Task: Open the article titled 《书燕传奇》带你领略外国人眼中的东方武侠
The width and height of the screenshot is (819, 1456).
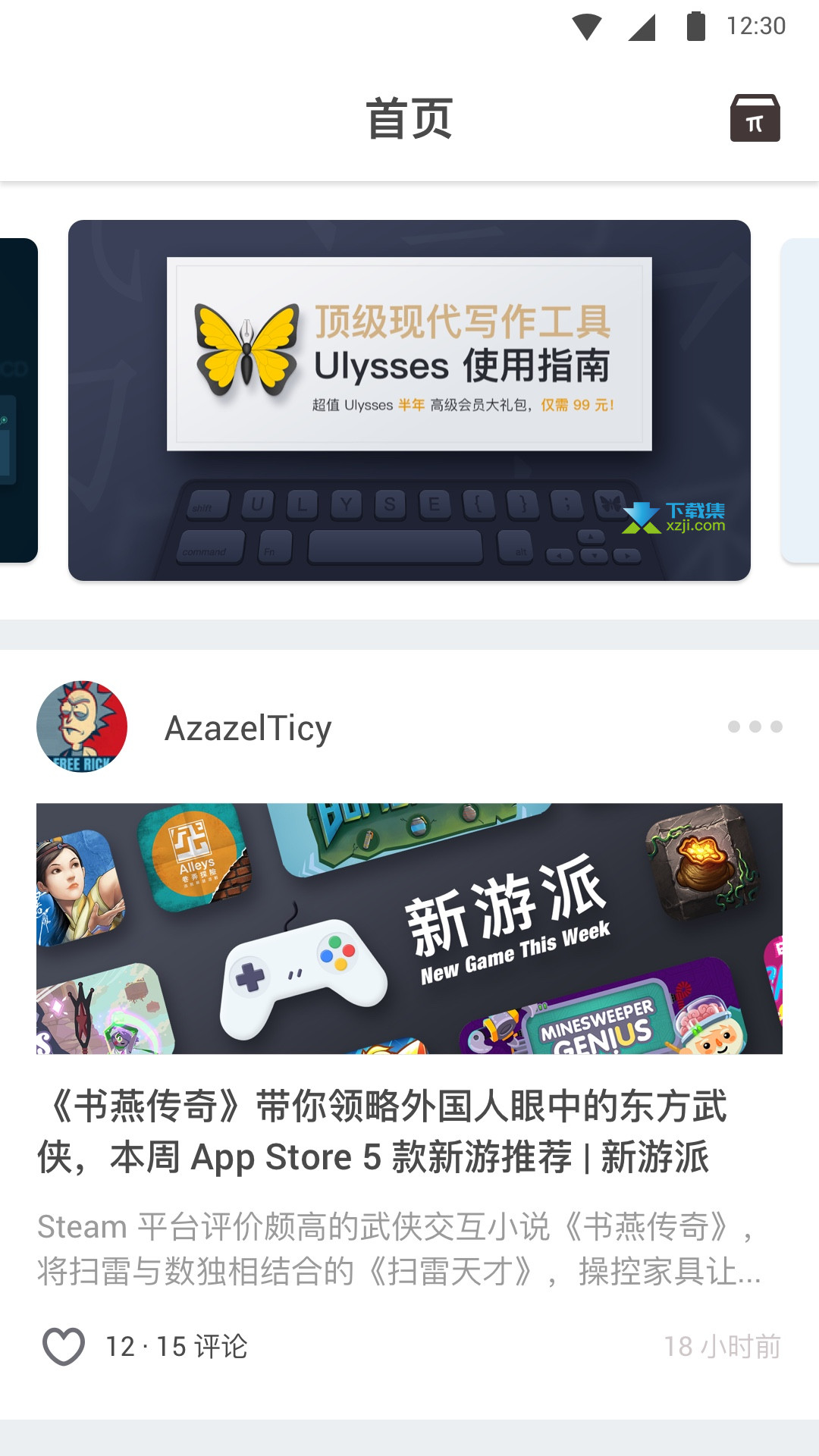Action: [x=383, y=1131]
